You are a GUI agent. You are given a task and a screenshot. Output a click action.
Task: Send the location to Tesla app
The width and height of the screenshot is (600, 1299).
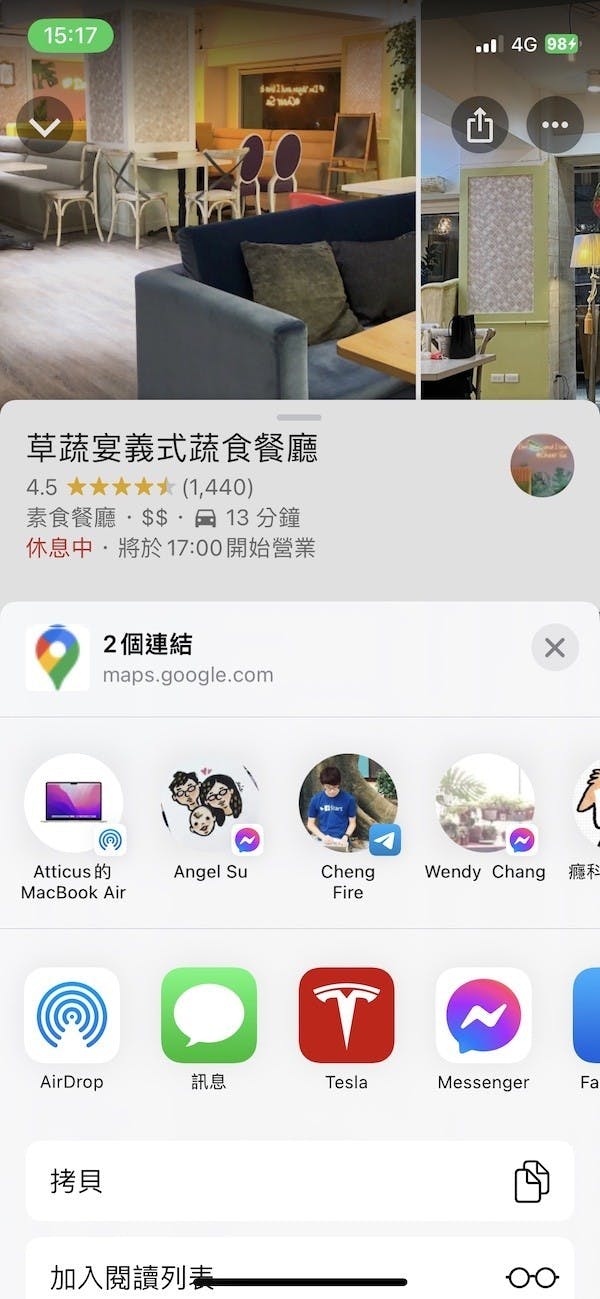point(346,1015)
